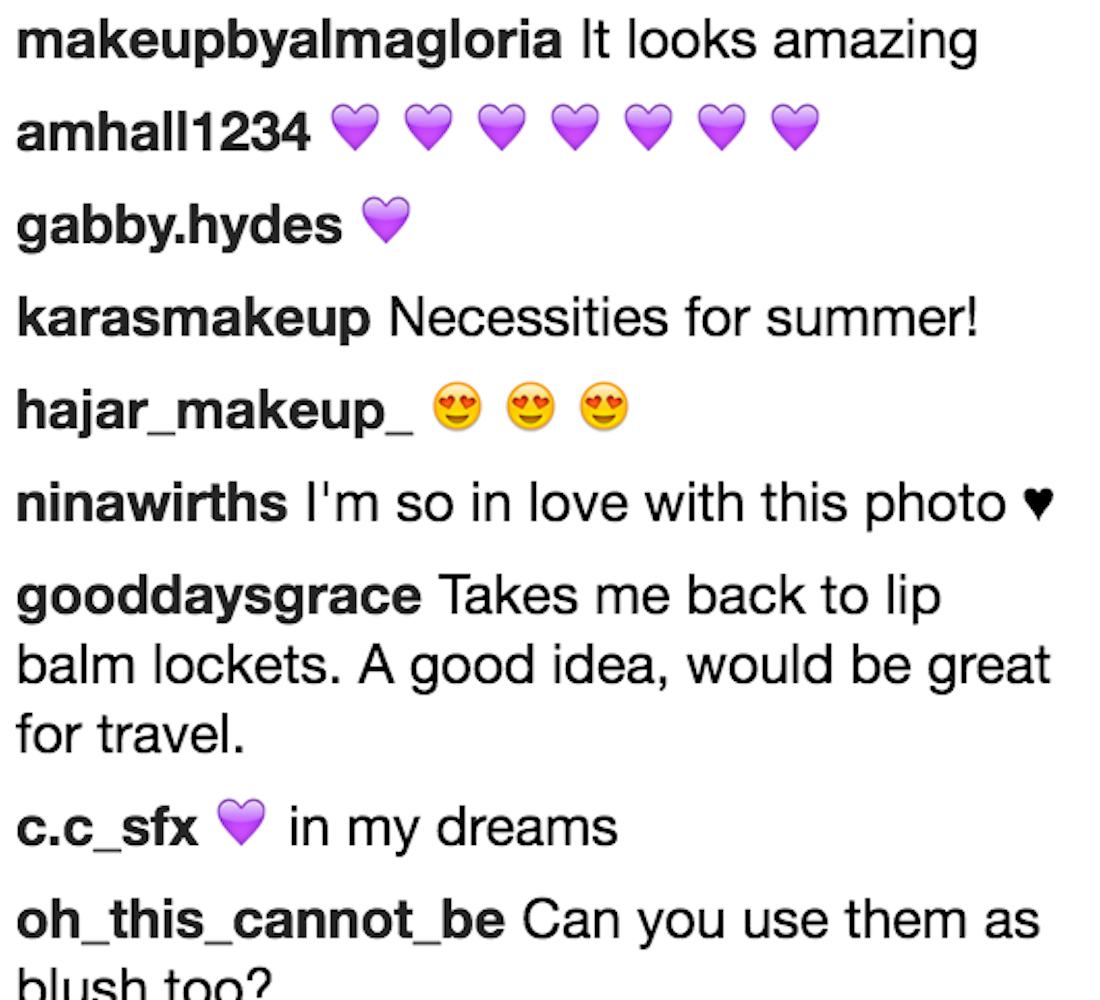View gooddaysgrace's profile
This screenshot has width=1100, height=1000.
pos(219,596)
